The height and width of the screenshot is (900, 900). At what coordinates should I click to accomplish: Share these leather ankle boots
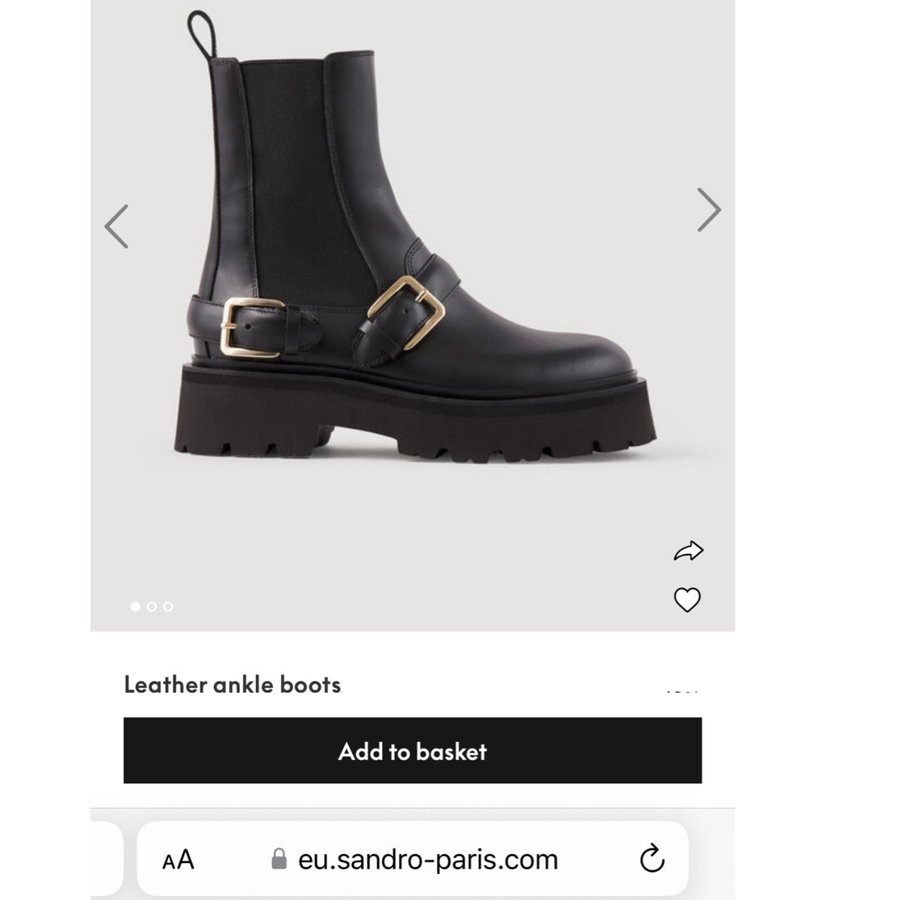688,551
